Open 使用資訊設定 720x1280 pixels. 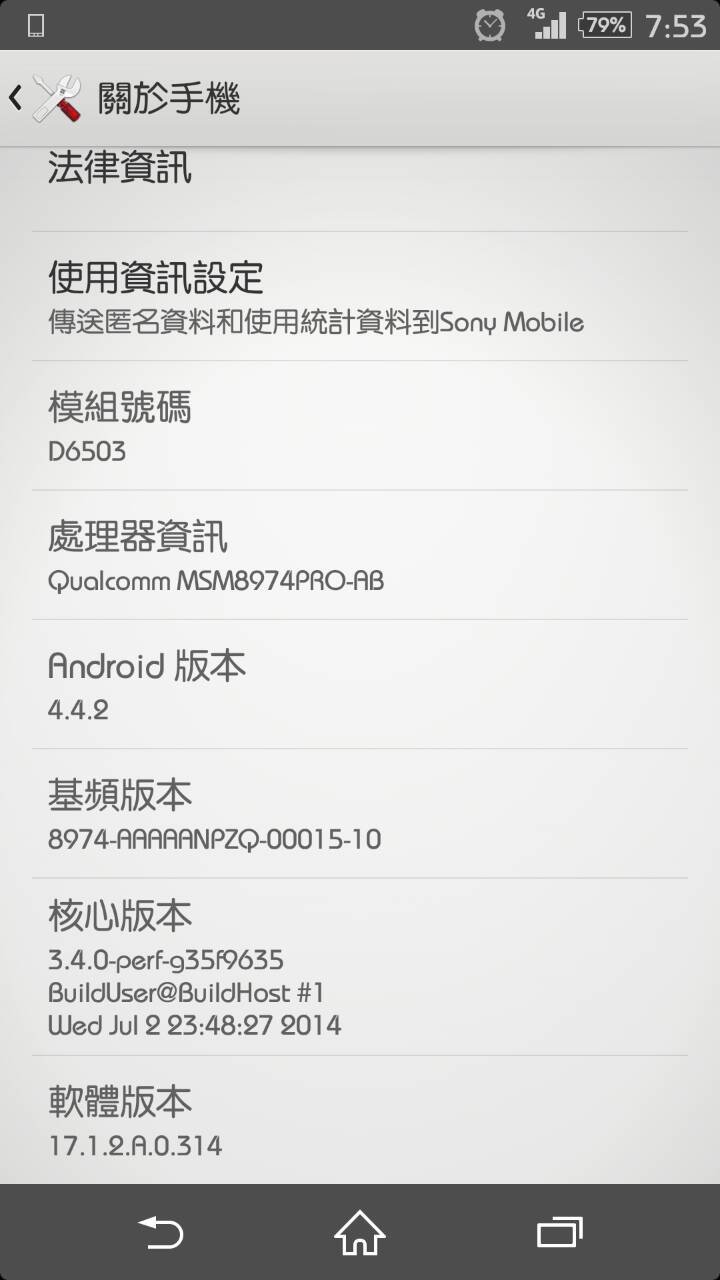point(360,296)
